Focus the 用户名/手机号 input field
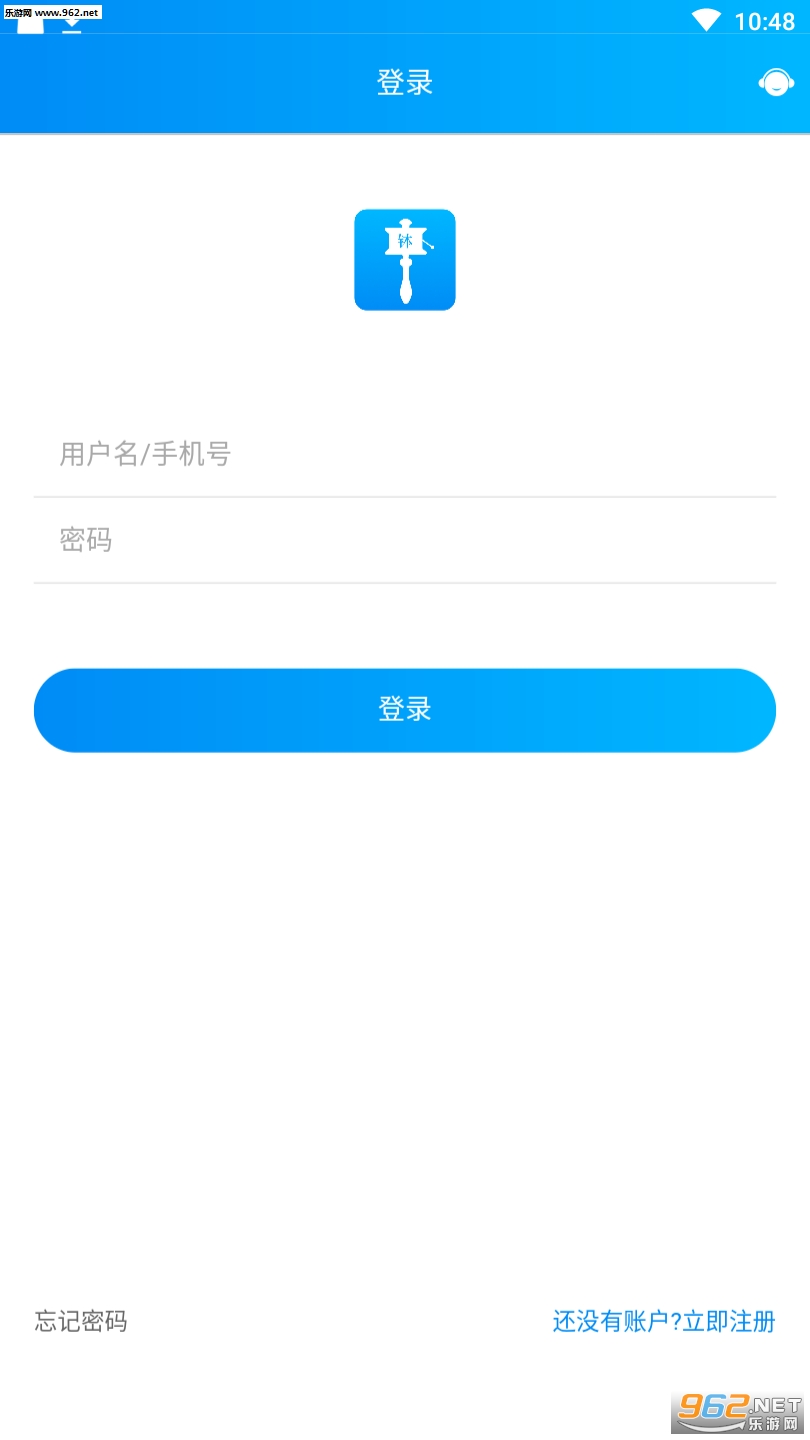This screenshot has height=1440, width=810. [404, 455]
